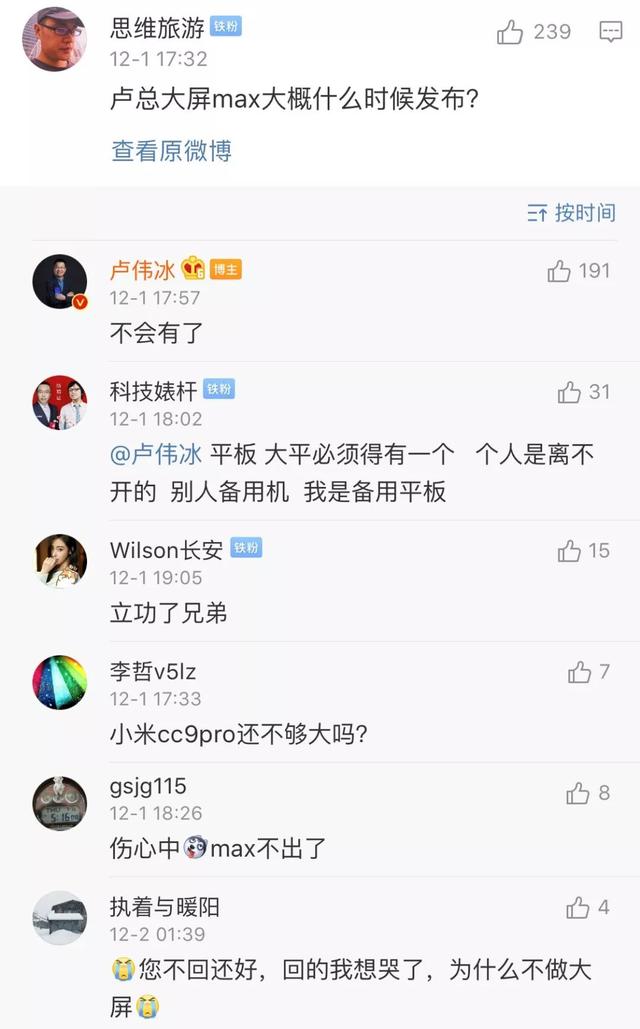Open the reply icon on 思维旅游's comment
This screenshot has height=1029, width=640.
coord(610,33)
